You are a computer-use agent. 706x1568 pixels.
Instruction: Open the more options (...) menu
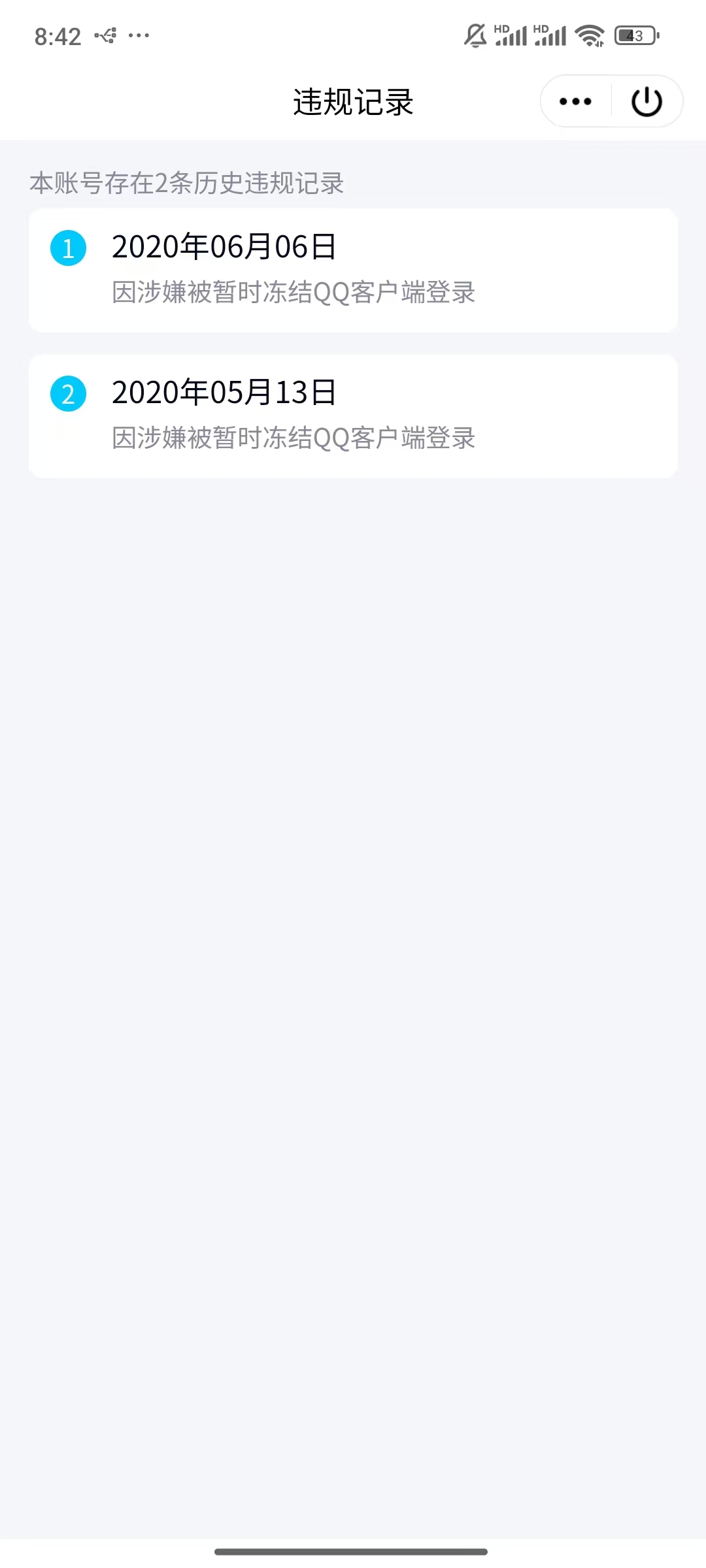coord(574,101)
